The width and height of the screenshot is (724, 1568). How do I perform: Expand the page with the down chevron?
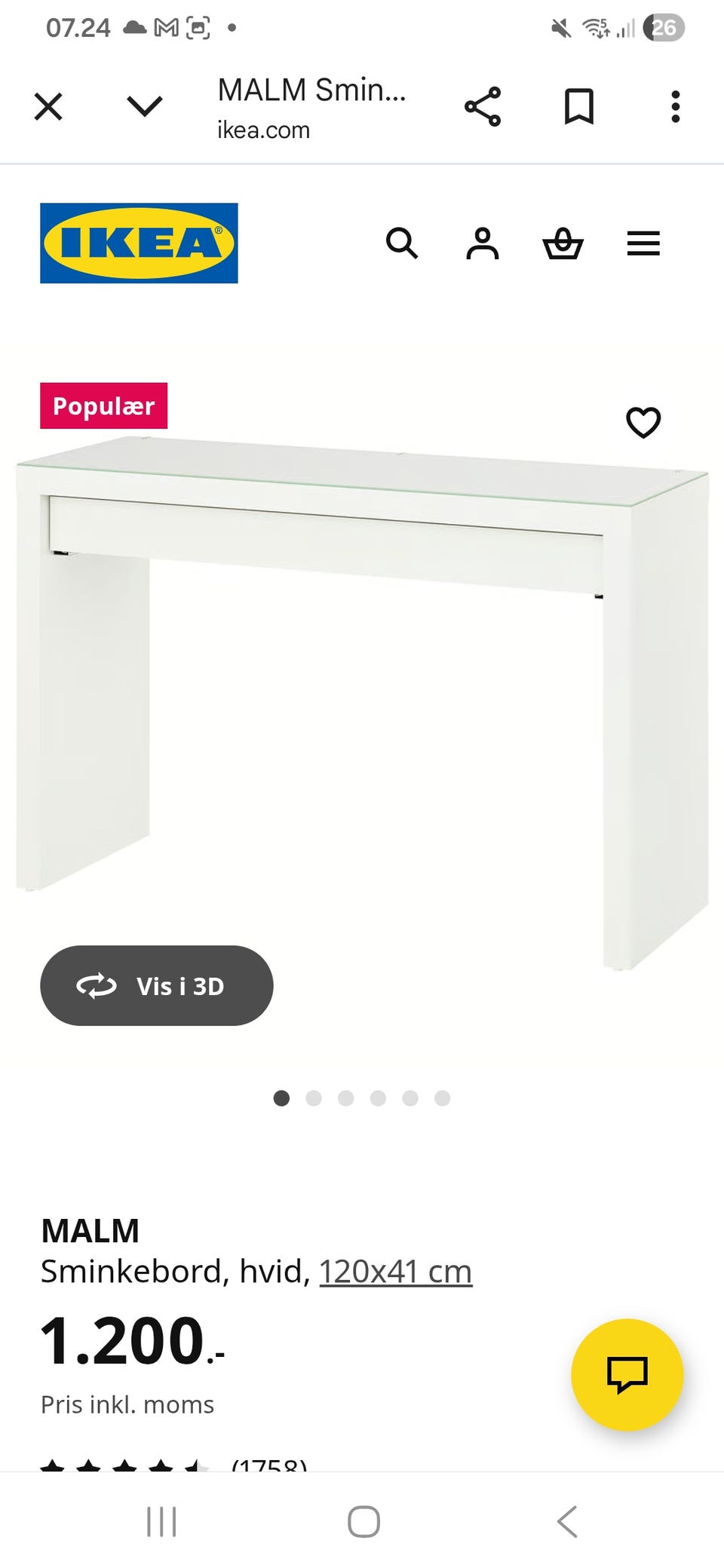(143, 106)
